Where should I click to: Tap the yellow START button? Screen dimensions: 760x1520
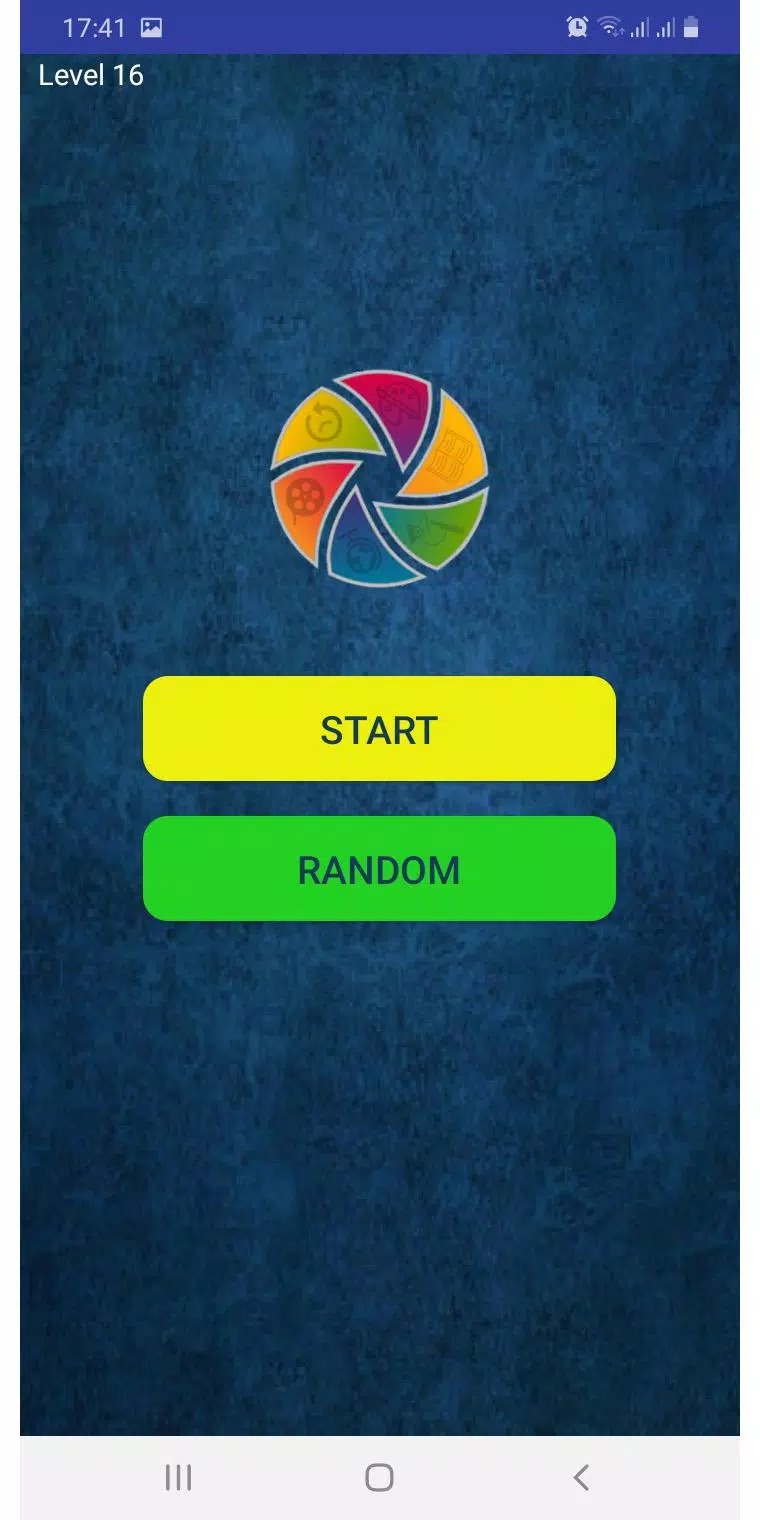379,729
